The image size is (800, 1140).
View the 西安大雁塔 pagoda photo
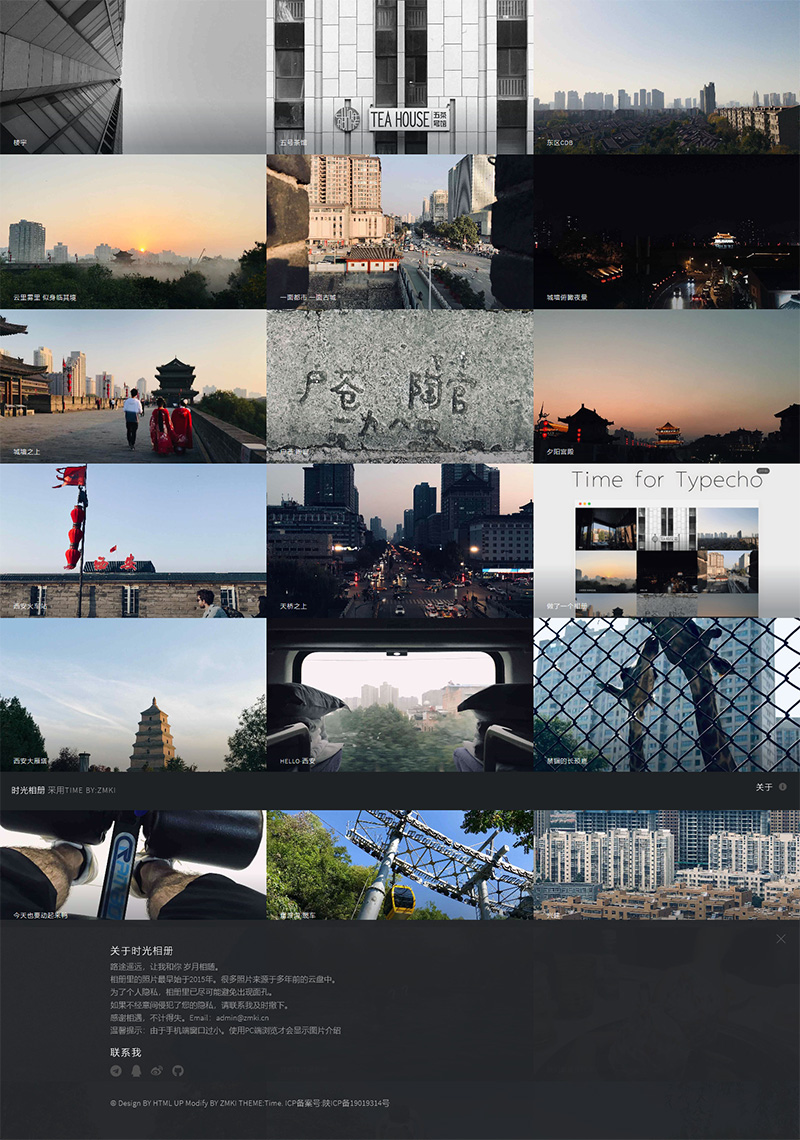(133, 695)
